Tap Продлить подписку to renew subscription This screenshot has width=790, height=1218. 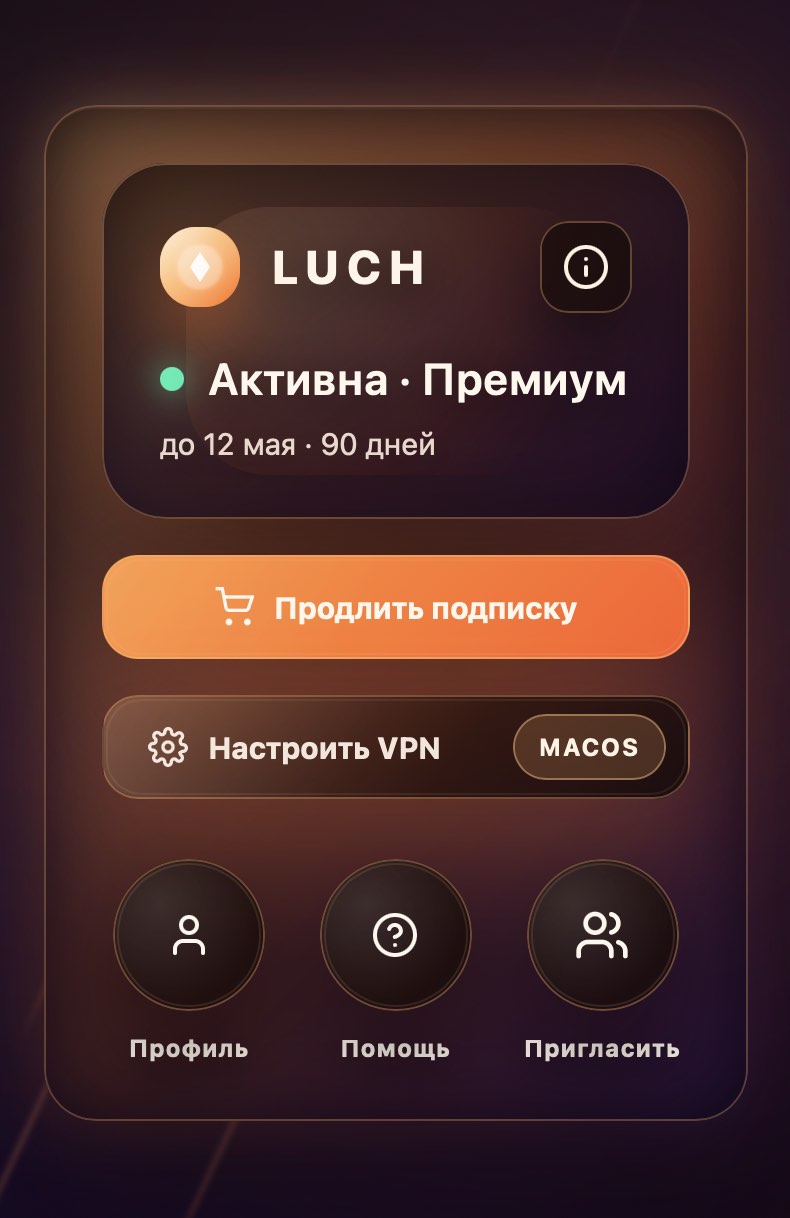click(396, 608)
